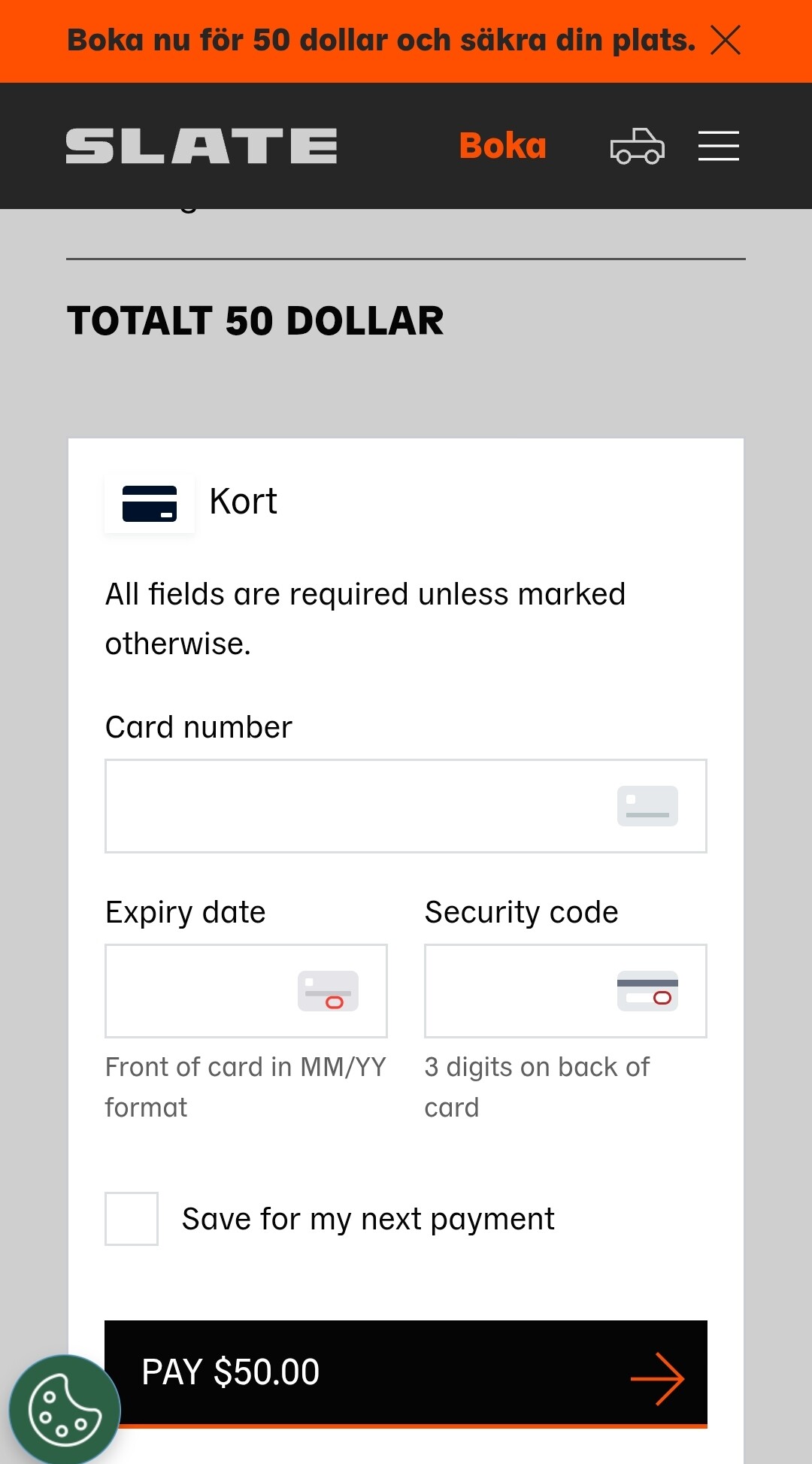The height and width of the screenshot is (1464, 812).
Task: Dismiss the orange booking banner
Action: click(x=726, y=41)
